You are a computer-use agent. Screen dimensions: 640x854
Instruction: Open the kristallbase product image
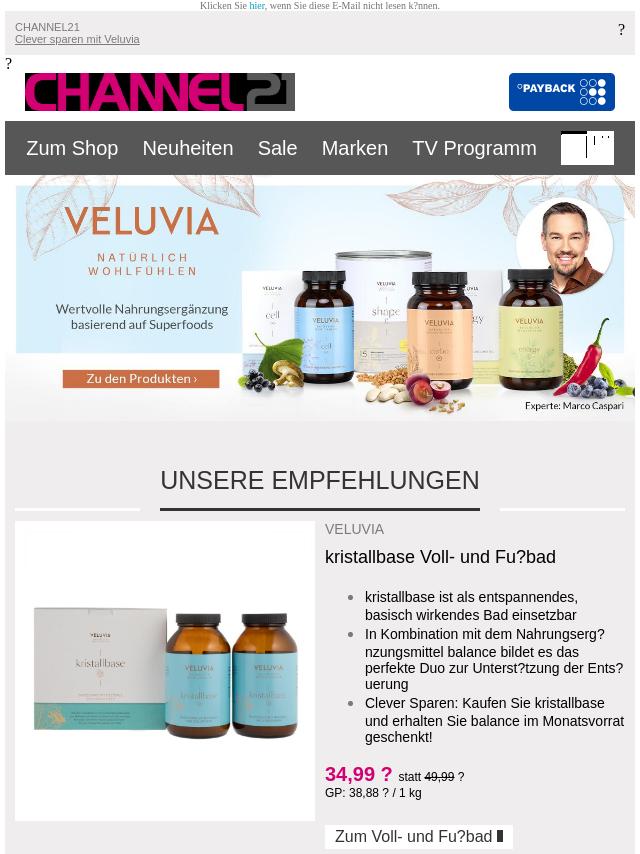click(x=165, y=670)
